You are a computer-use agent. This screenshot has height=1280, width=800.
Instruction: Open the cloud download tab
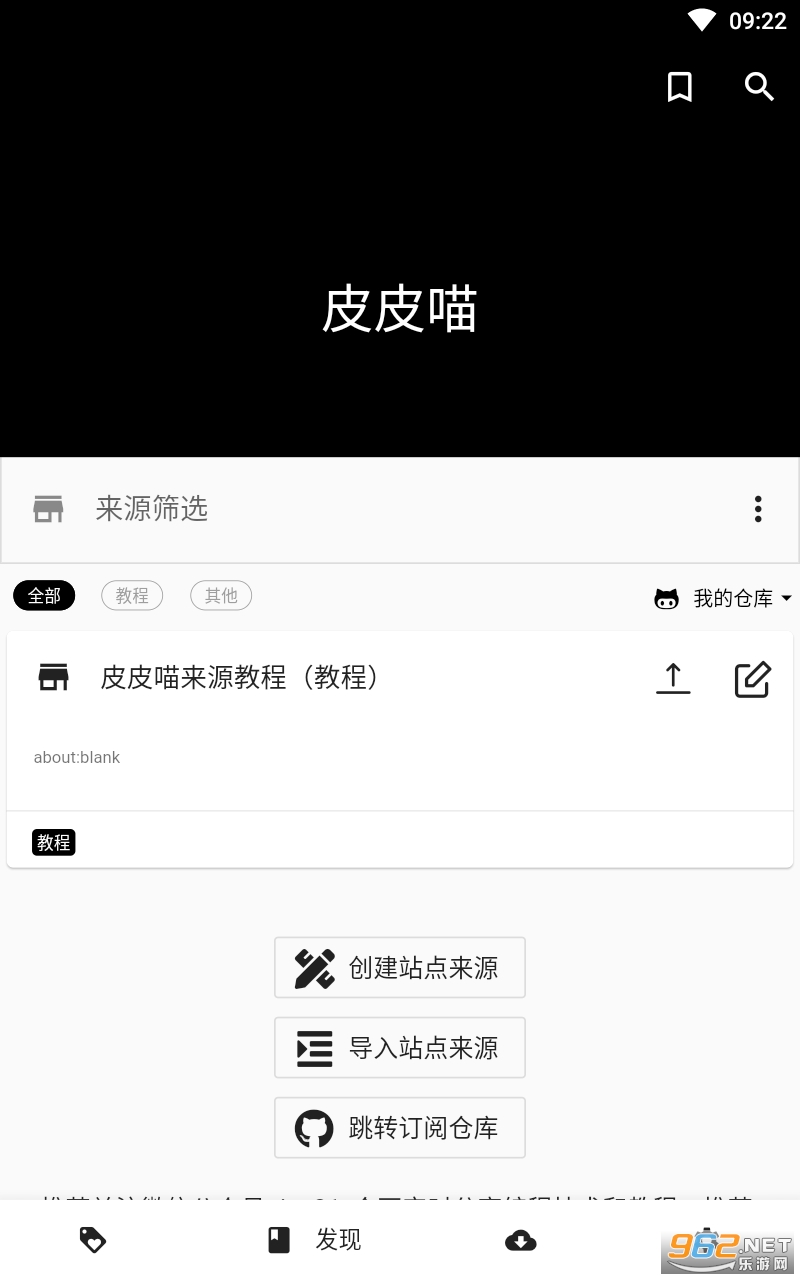point(520,1241)
